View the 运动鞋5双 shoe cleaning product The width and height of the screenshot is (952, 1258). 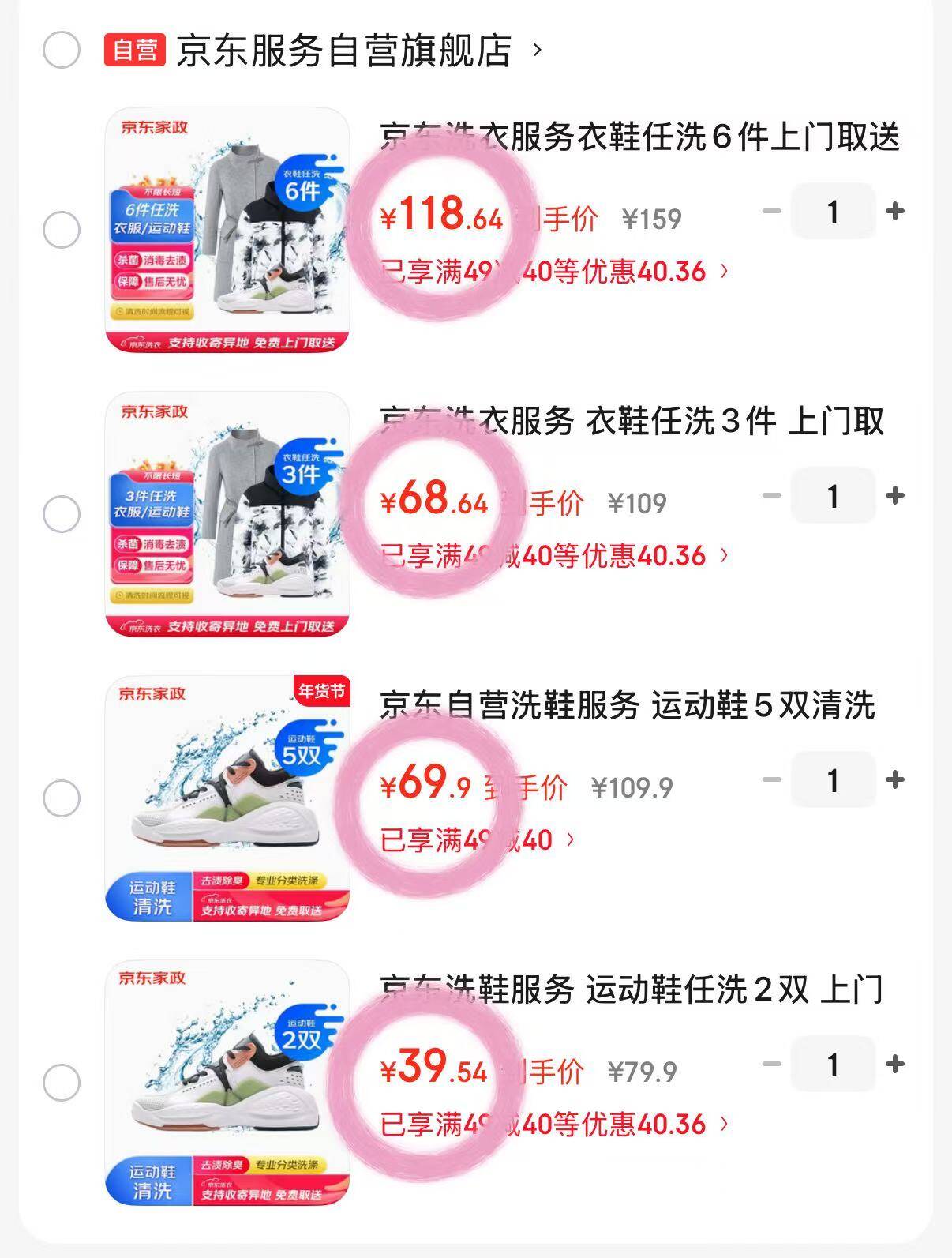(227, 798)
